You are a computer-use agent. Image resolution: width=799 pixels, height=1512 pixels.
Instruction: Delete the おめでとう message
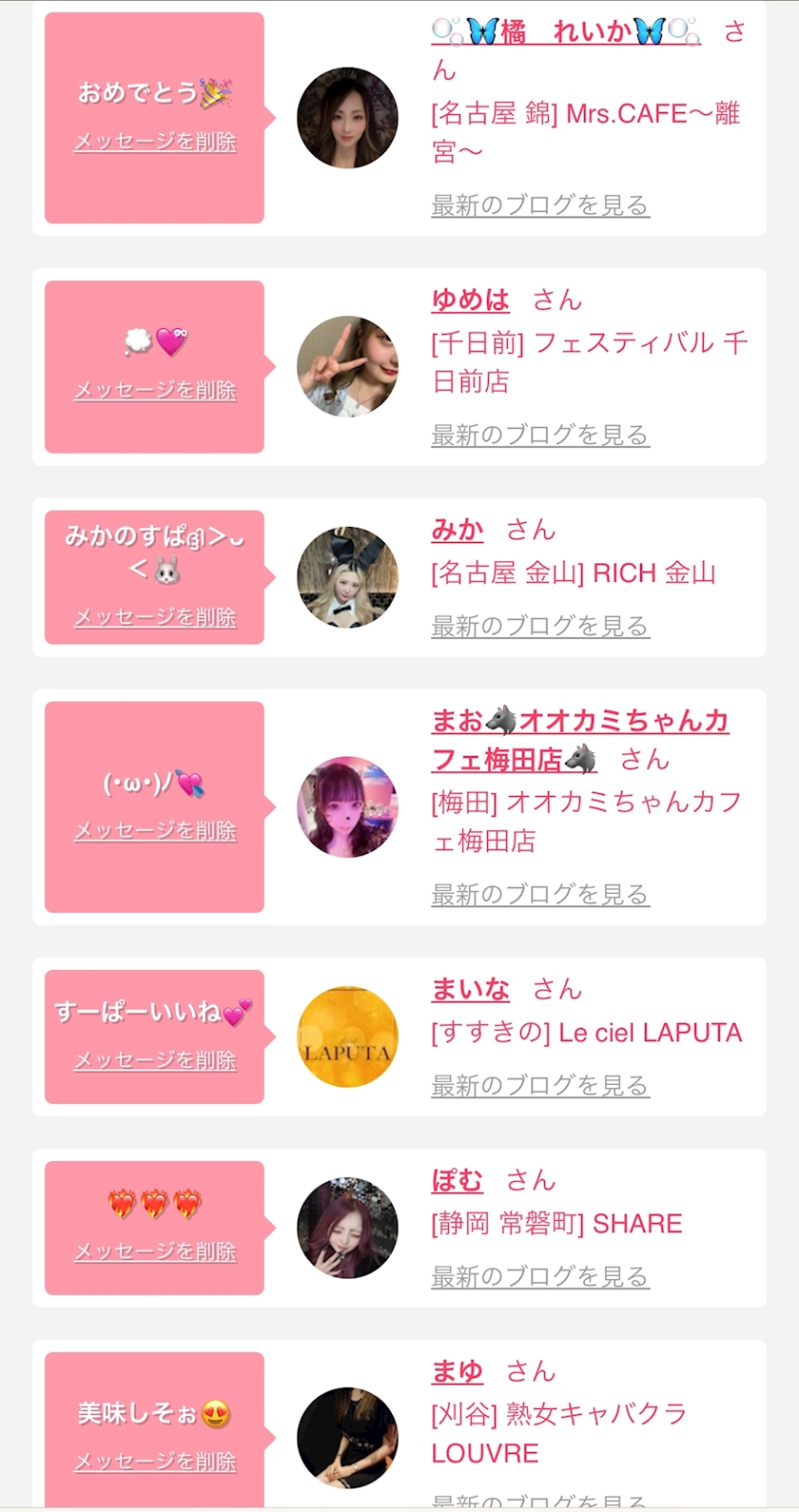pos(155,142)
